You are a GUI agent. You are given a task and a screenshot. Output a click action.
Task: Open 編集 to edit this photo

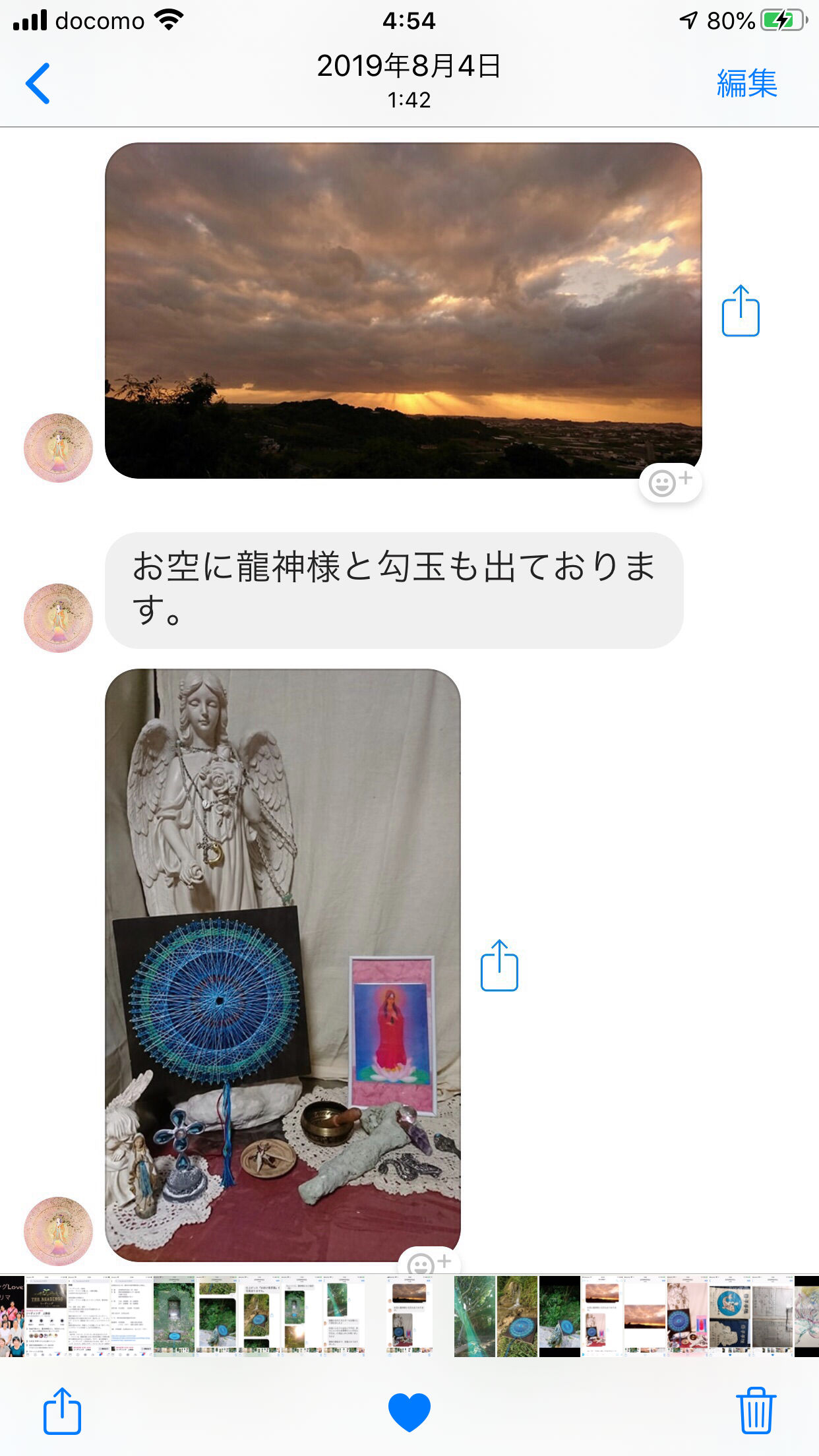(x=746, y=84)
